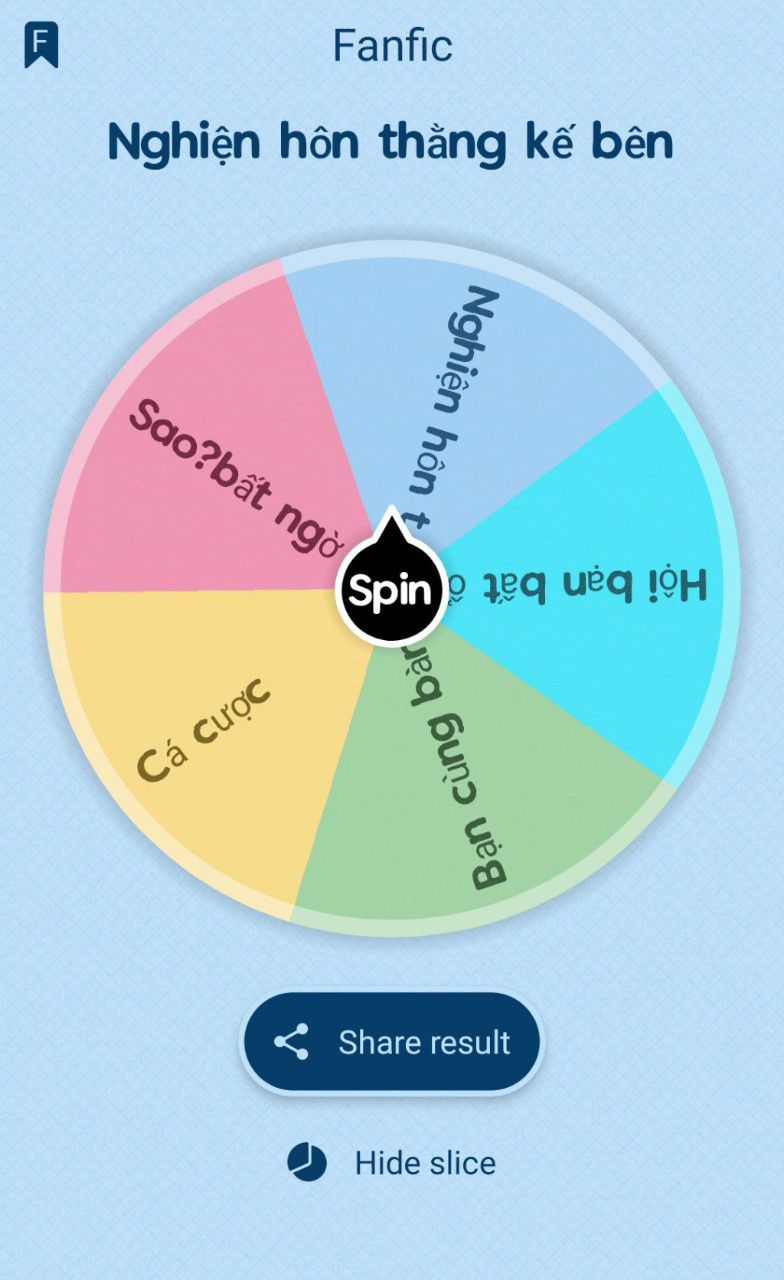Spin the wheel with the center button
The height and width of the screenshot is (1280, 784).
390,591
